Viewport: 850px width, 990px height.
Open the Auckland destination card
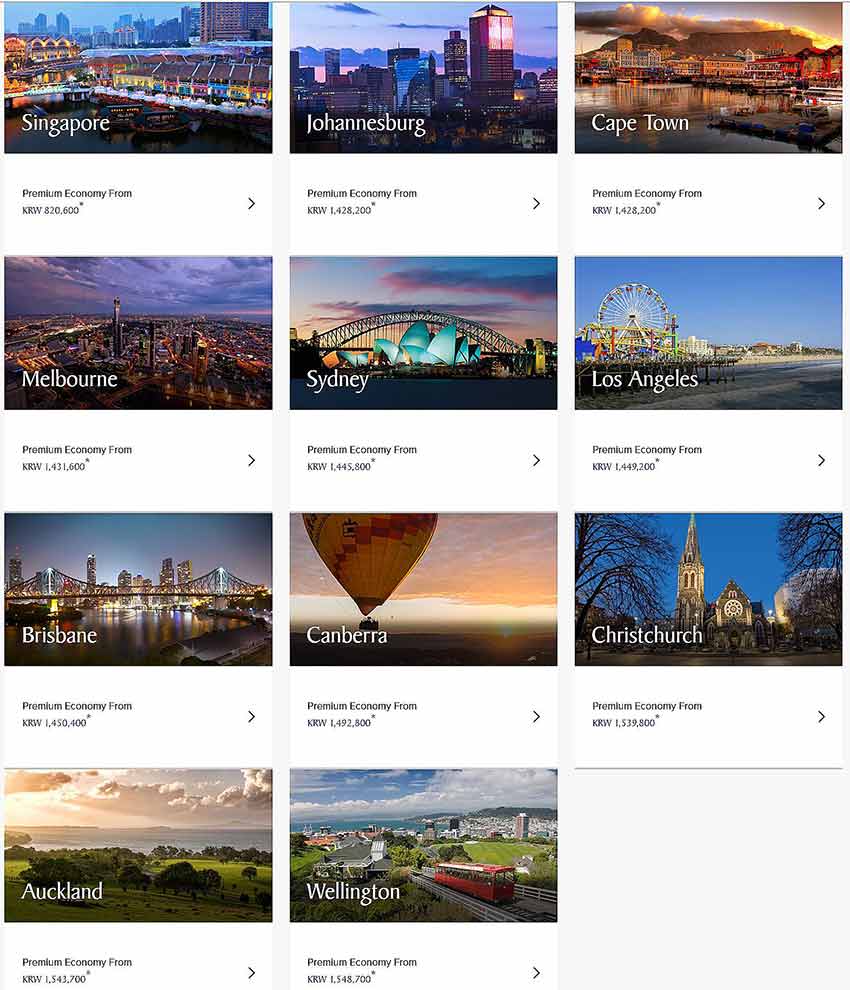[138, 846]
